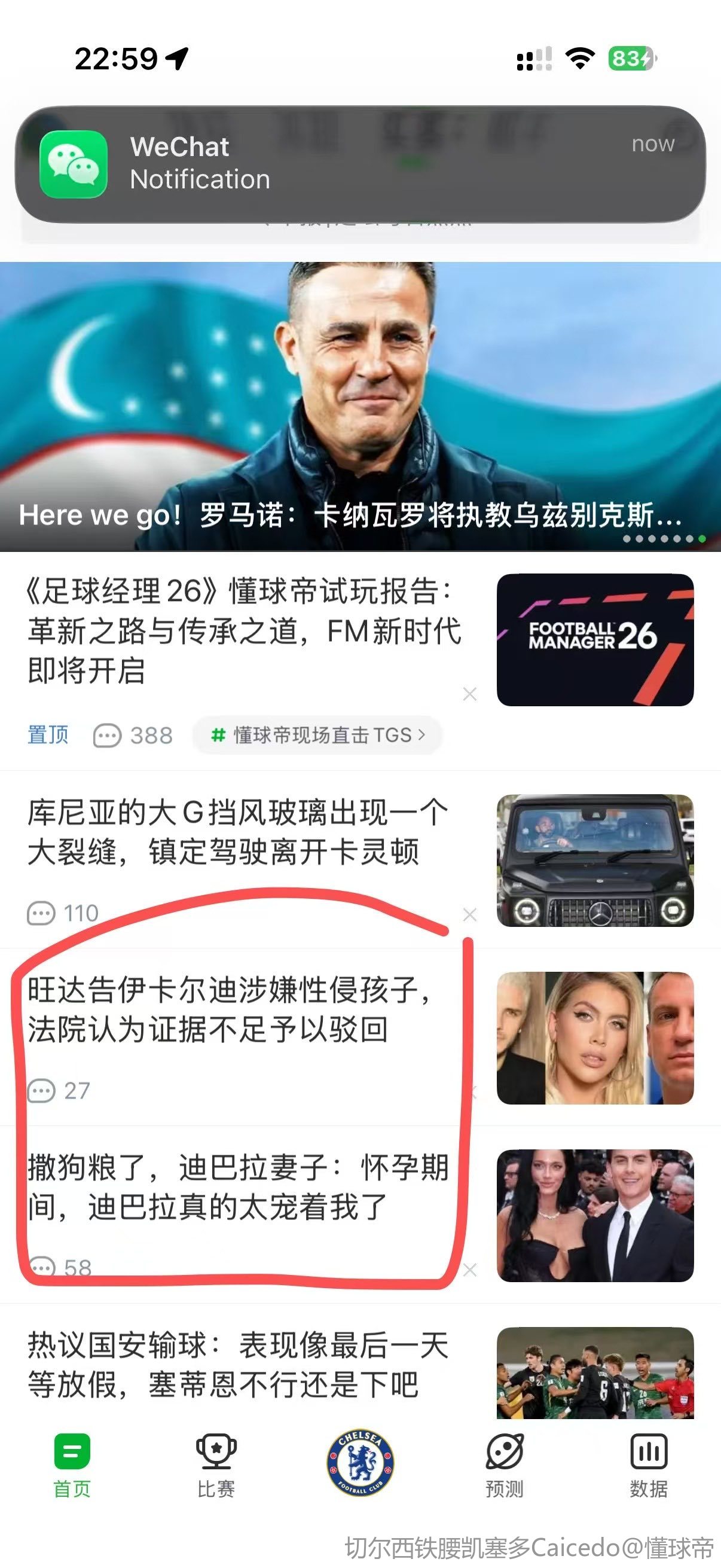
Task: Open the 懂球帝现场直击TGS topic chip
Action: click(317, 736)
